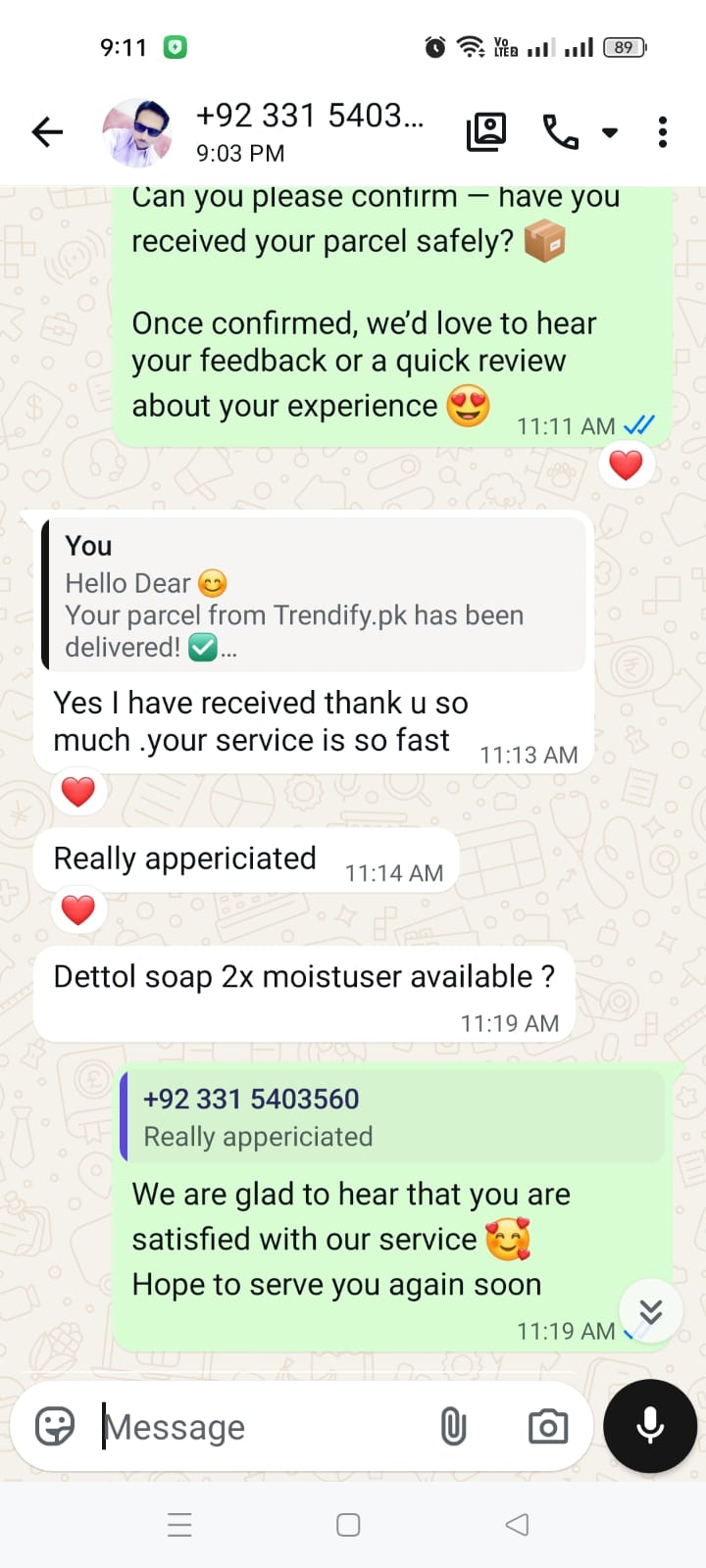Tap the heart reaction on the 11:11 AM message
The width and height of the screenshot is (706, 1568).
click(626, 465)
